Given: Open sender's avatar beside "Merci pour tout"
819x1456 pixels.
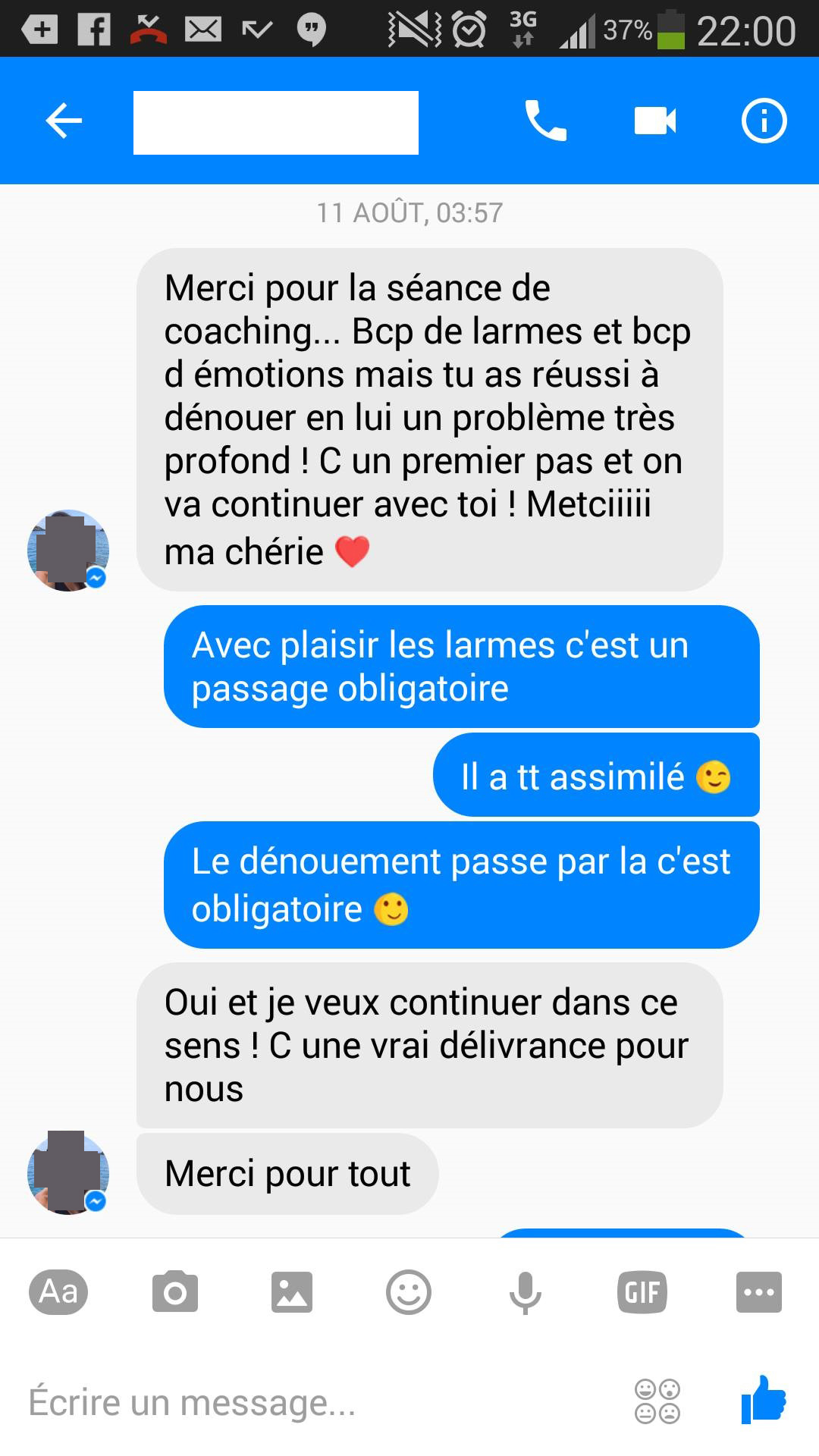Looking at the screenshot, I should coord(68,1173).
